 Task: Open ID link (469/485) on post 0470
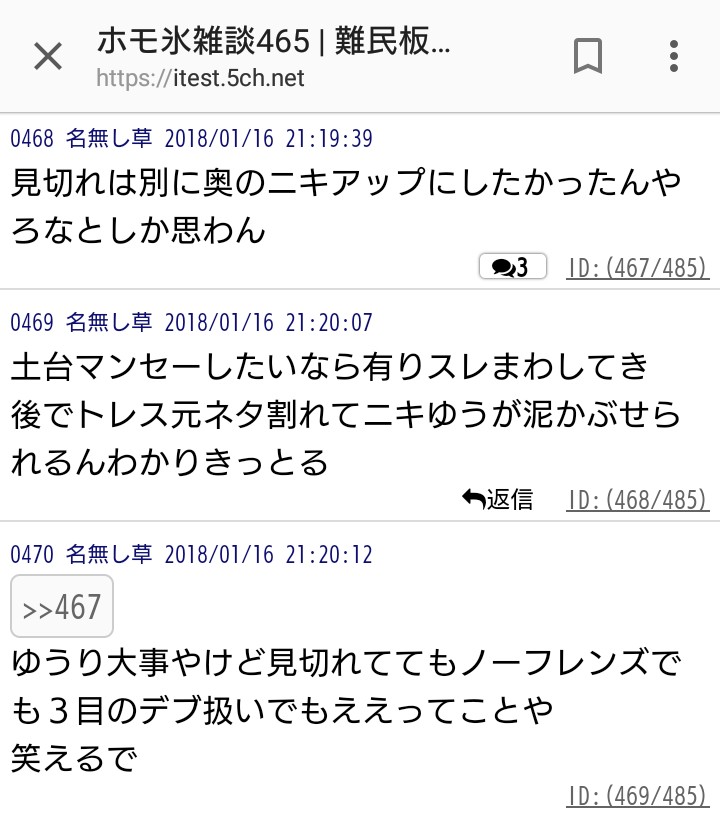638,795
